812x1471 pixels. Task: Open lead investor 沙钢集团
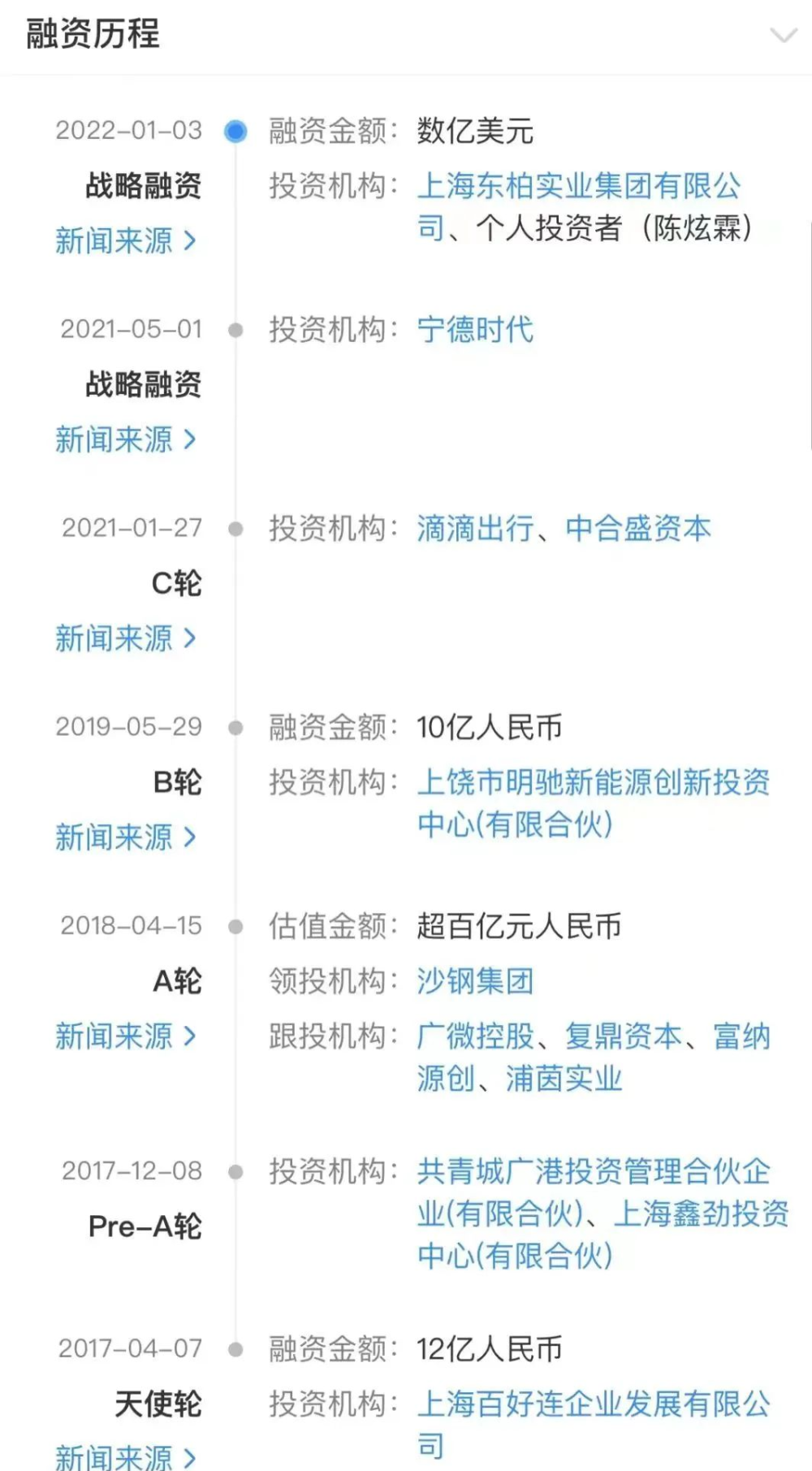pos(475,981)
